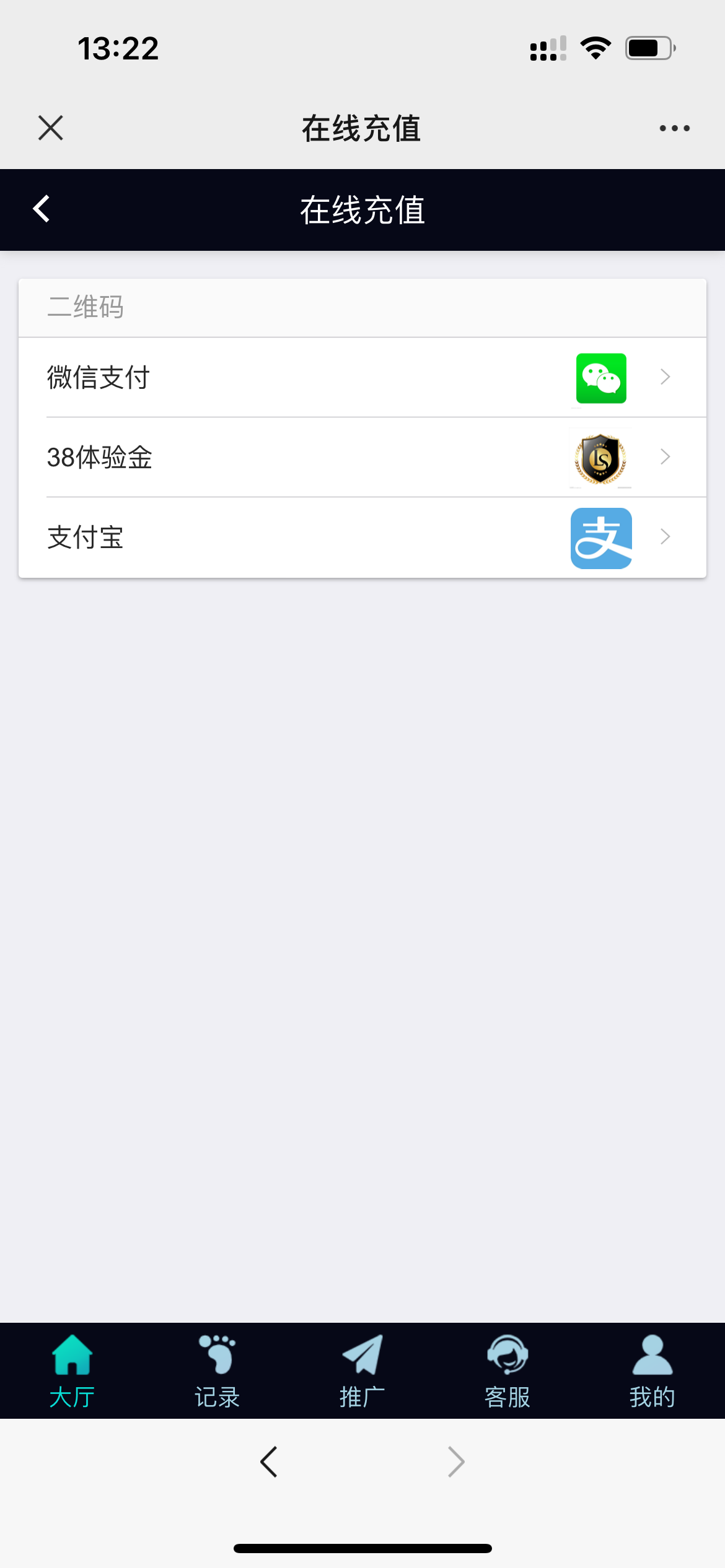This screenshot has height=1568, width=725.
Task: Close the 在线充值 web page
Action: [50, 128]
